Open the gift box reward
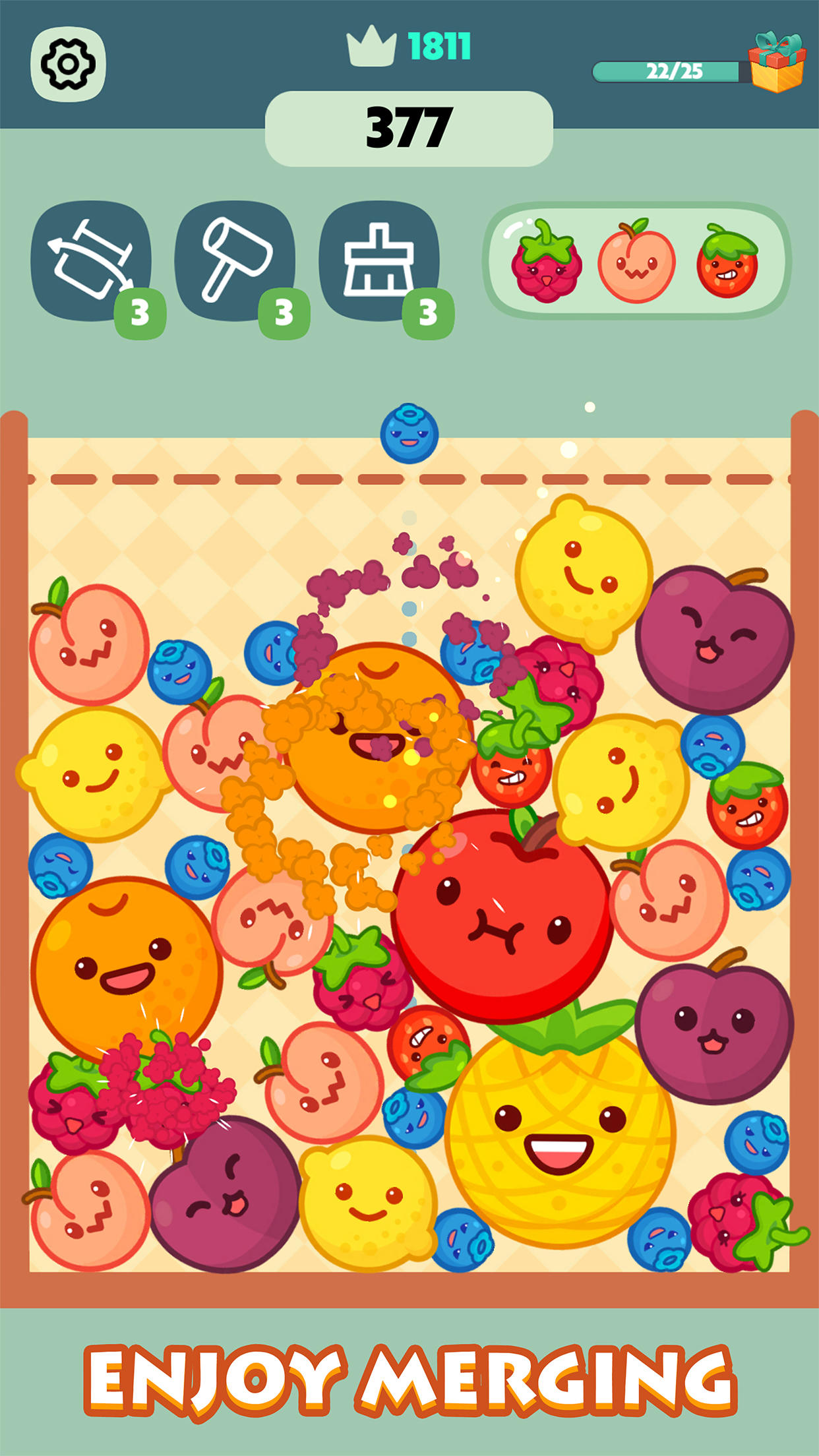The width and height of the screenshot is (819, 1456). 777,63
